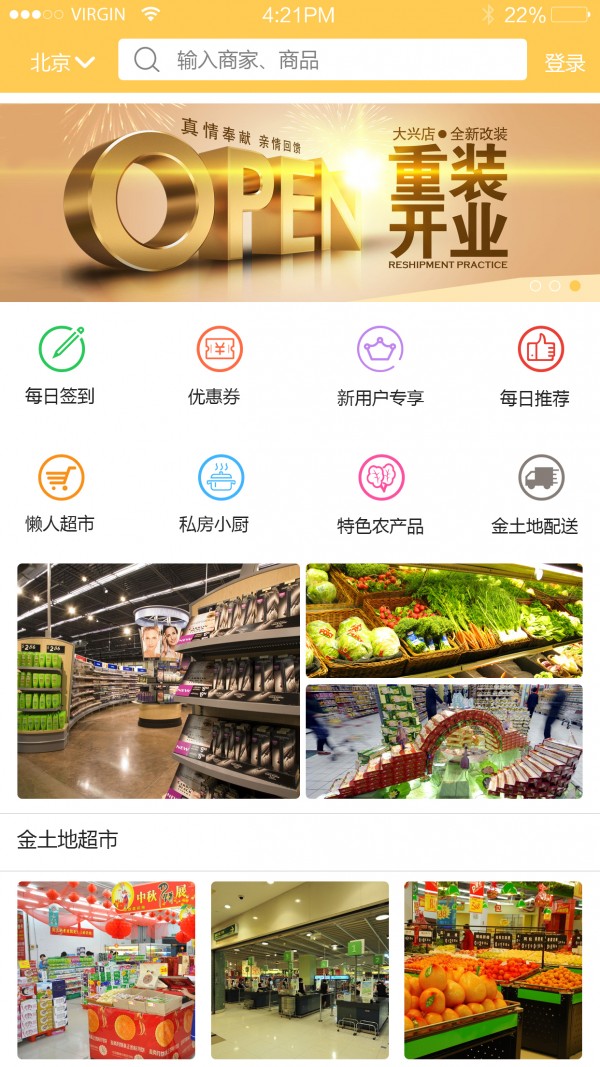Tap the 登录 login button
The image size is (600, 1067).
564,63
